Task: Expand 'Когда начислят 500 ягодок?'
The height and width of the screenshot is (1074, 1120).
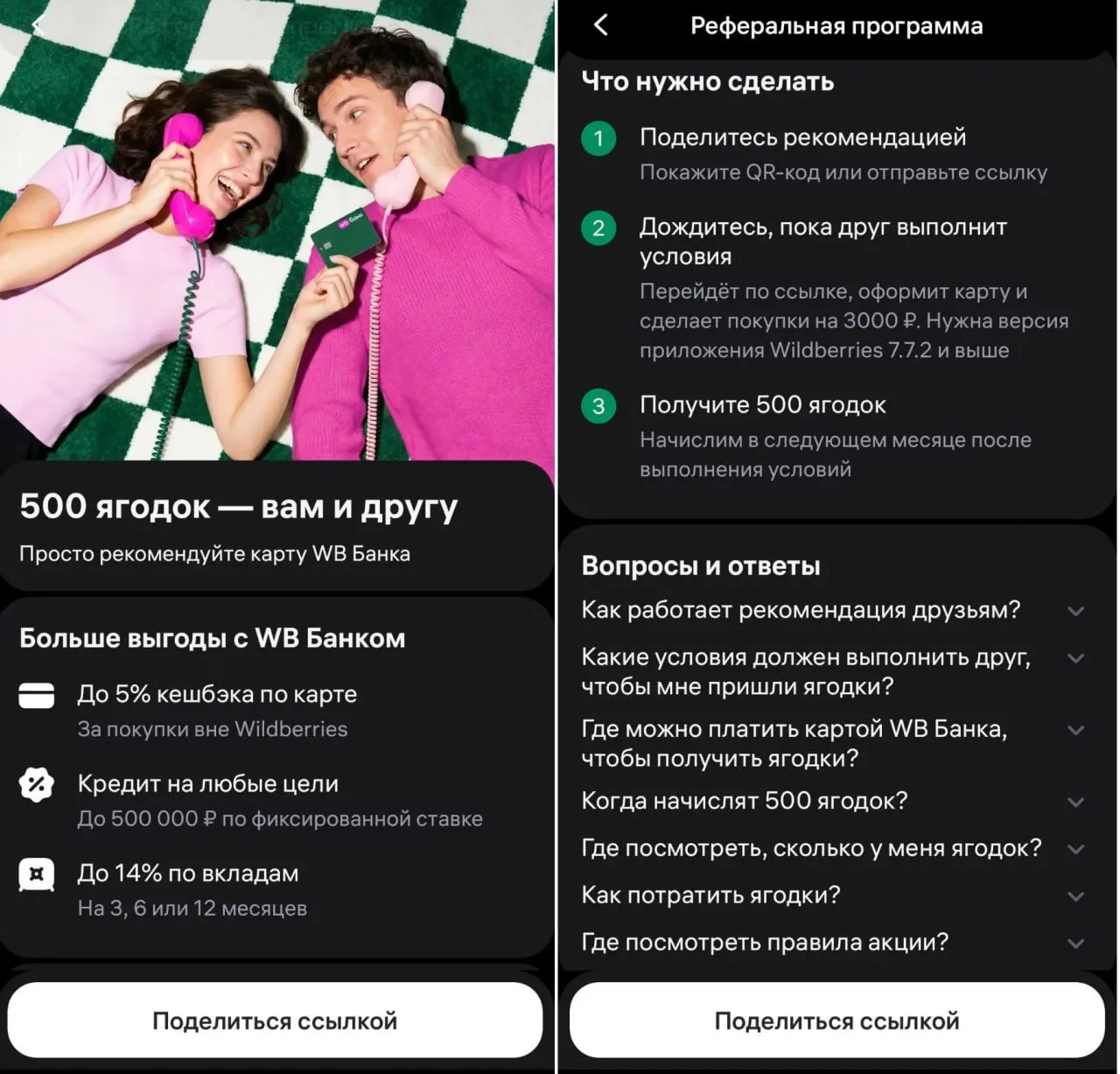Action: click(x=834, y=801)
